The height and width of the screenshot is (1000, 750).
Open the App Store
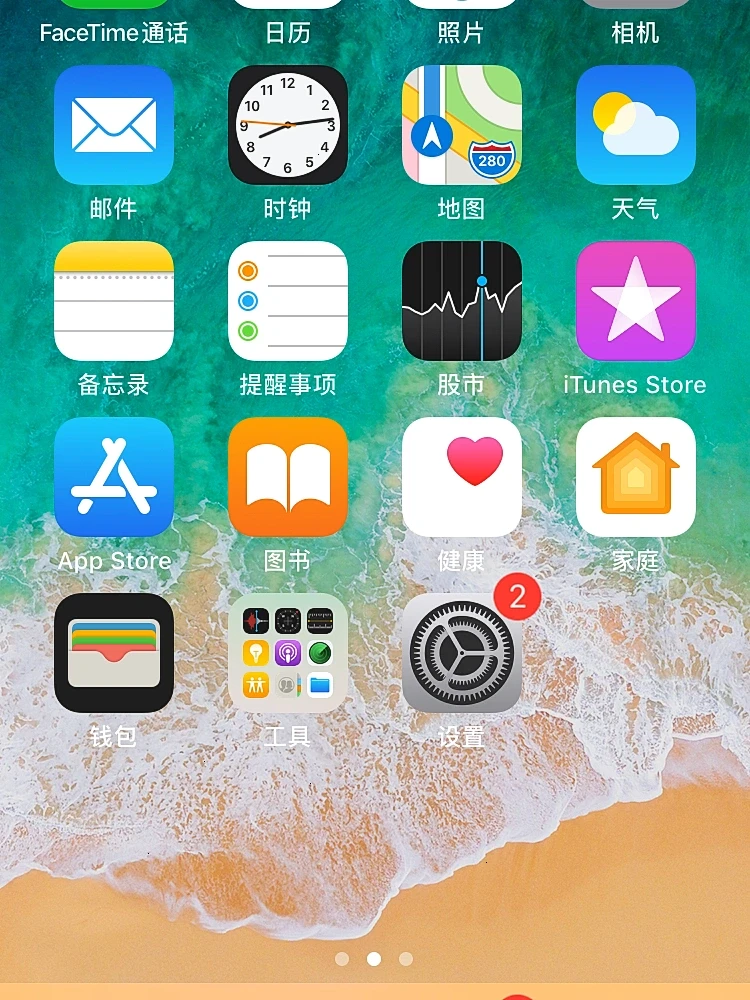(114, 476)
